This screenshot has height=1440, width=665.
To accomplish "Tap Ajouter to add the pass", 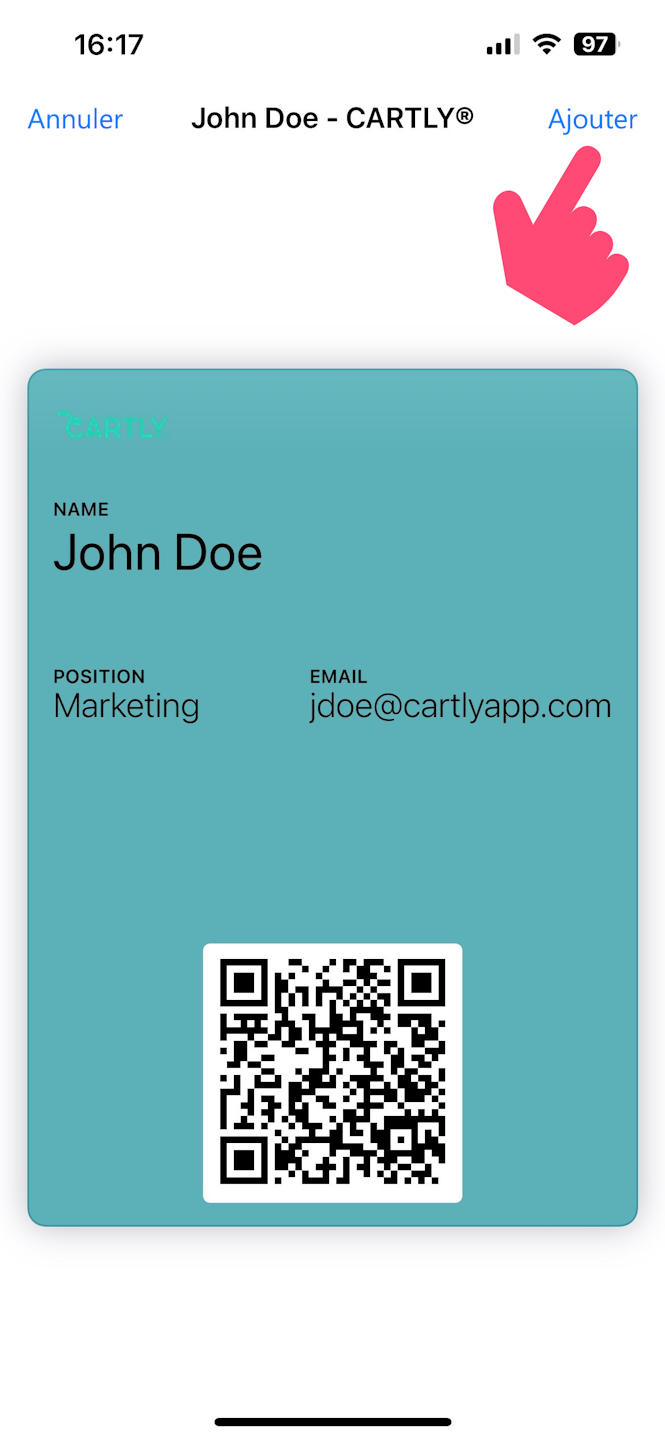I will [592, 119].
